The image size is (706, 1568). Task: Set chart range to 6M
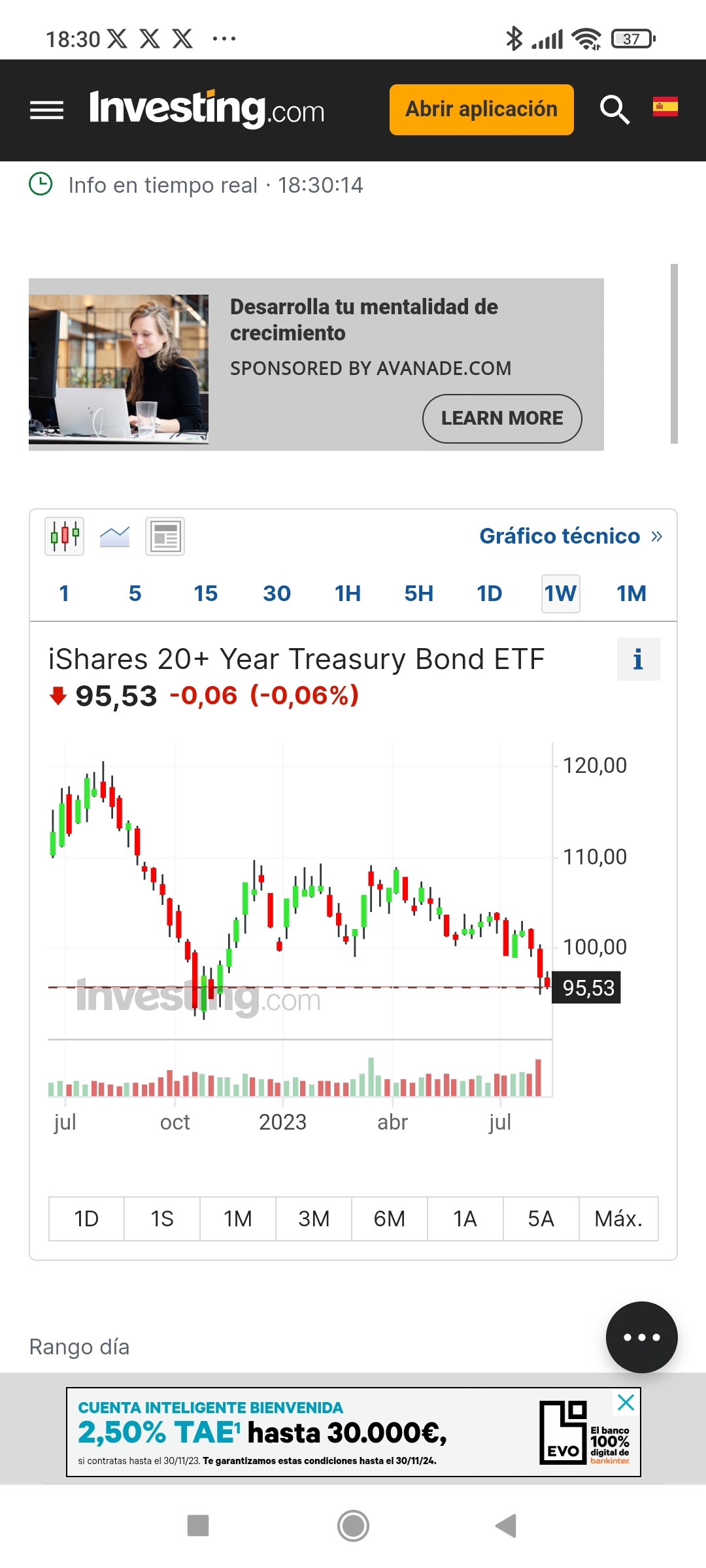click(390, 1218)
